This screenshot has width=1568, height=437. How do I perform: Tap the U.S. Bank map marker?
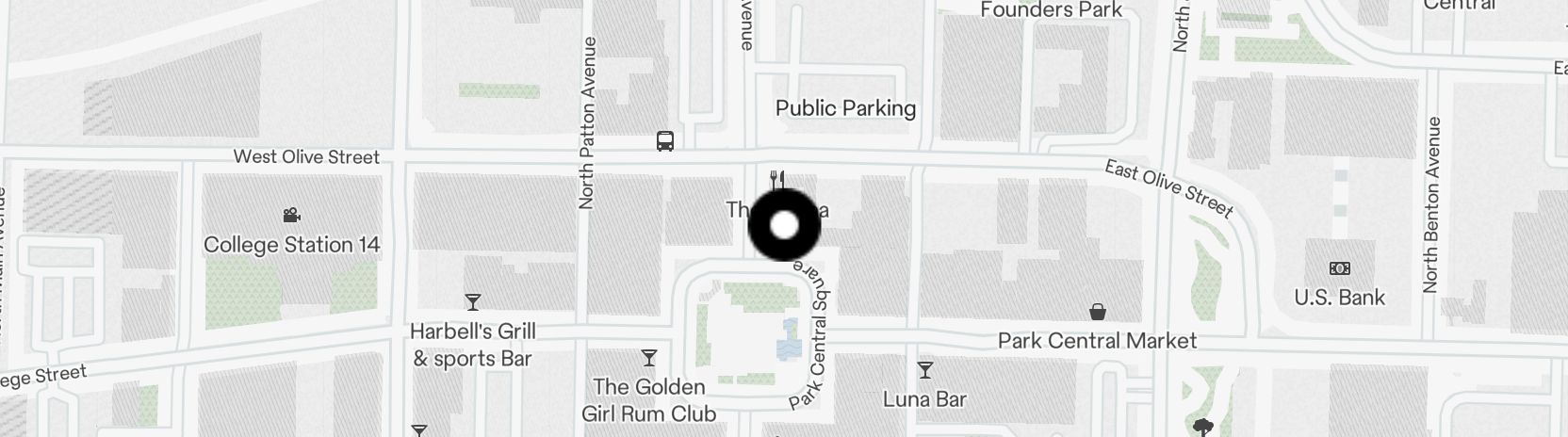1339,269
